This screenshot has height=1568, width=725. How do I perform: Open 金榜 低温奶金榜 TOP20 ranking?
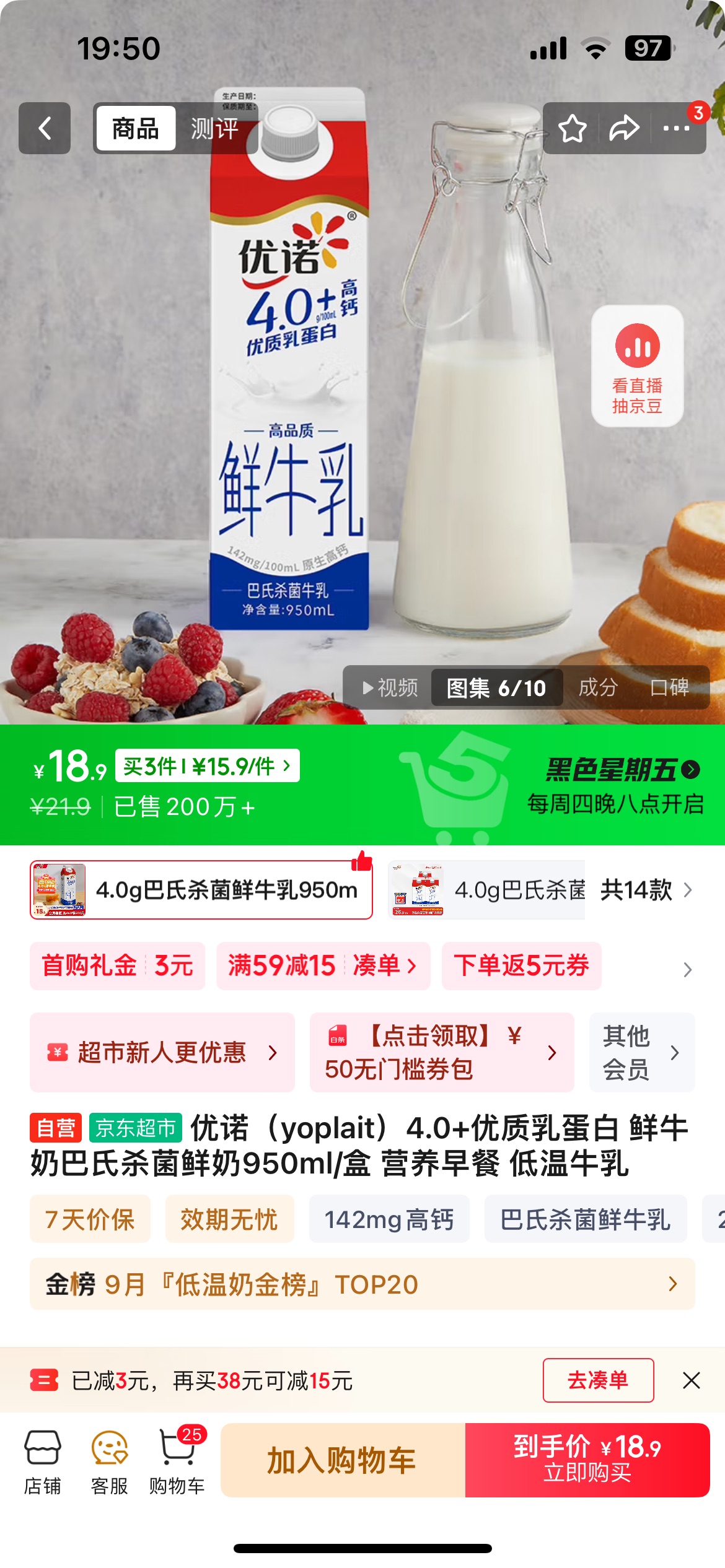pos(362,1284)
